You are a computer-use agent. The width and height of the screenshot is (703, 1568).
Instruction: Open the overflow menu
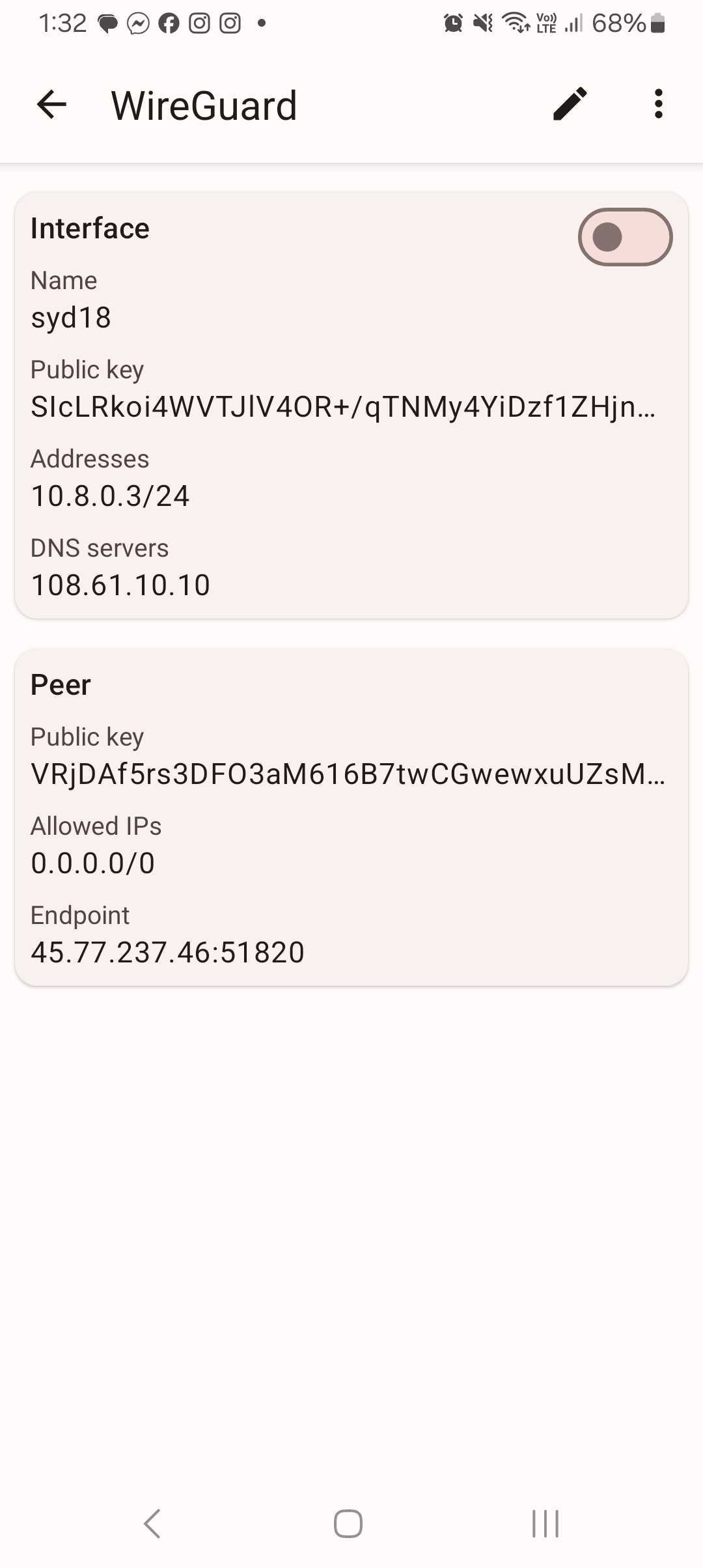[x=658, y=105]
